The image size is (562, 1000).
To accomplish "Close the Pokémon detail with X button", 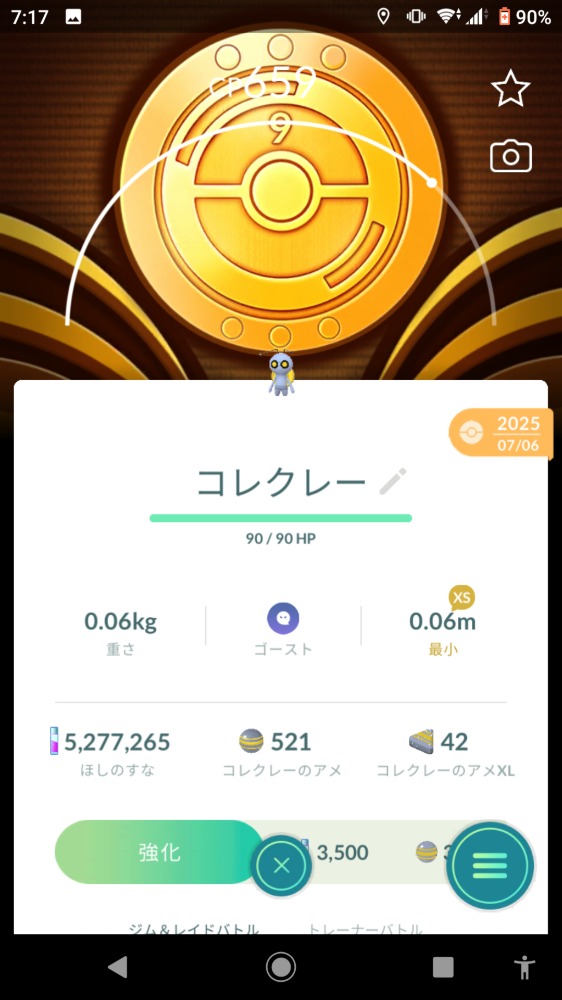I will click(281, 865).
